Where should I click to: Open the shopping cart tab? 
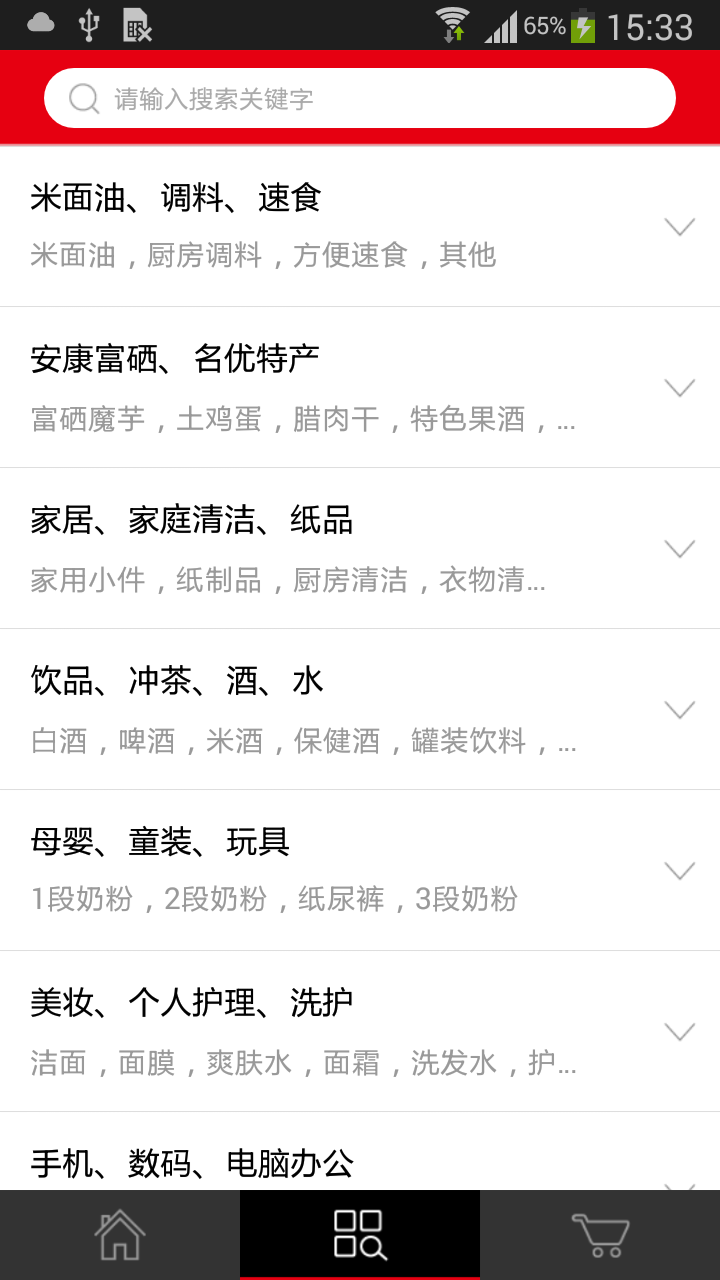pyautogui.click(x=600, y=1235)
